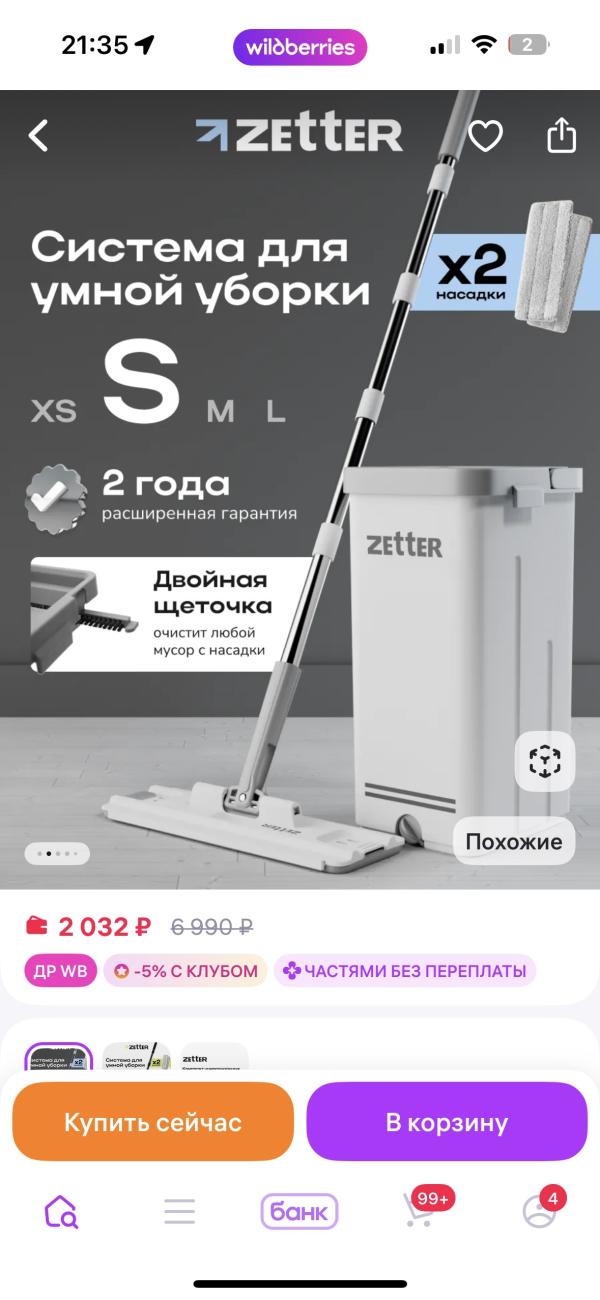This screenshot has height=1300, width=600.
Task: Tap the image page indicator dots
Action: coord(57,854)
